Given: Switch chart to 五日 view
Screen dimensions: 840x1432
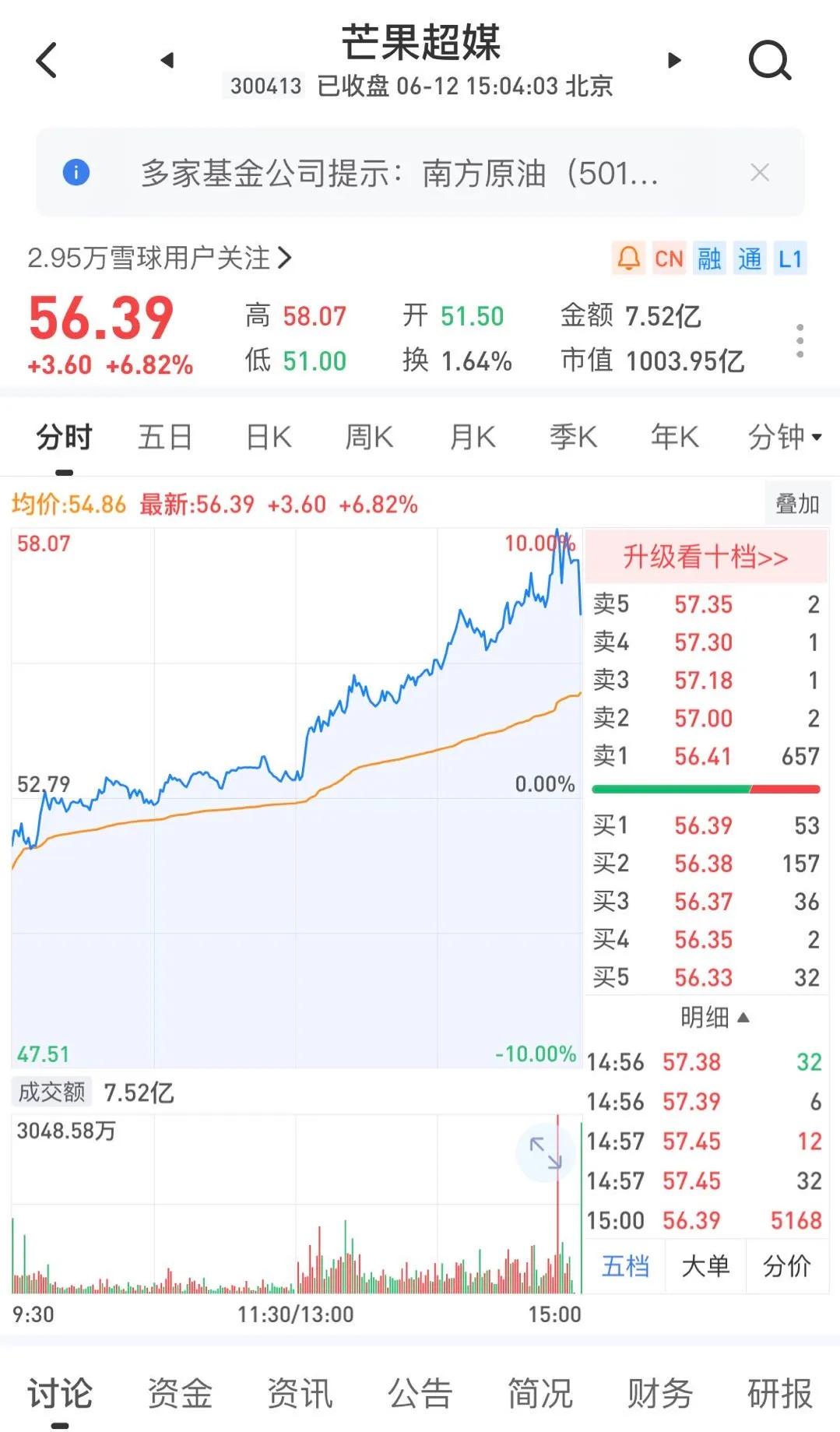Looking at the screenshot, I should 165,437.
